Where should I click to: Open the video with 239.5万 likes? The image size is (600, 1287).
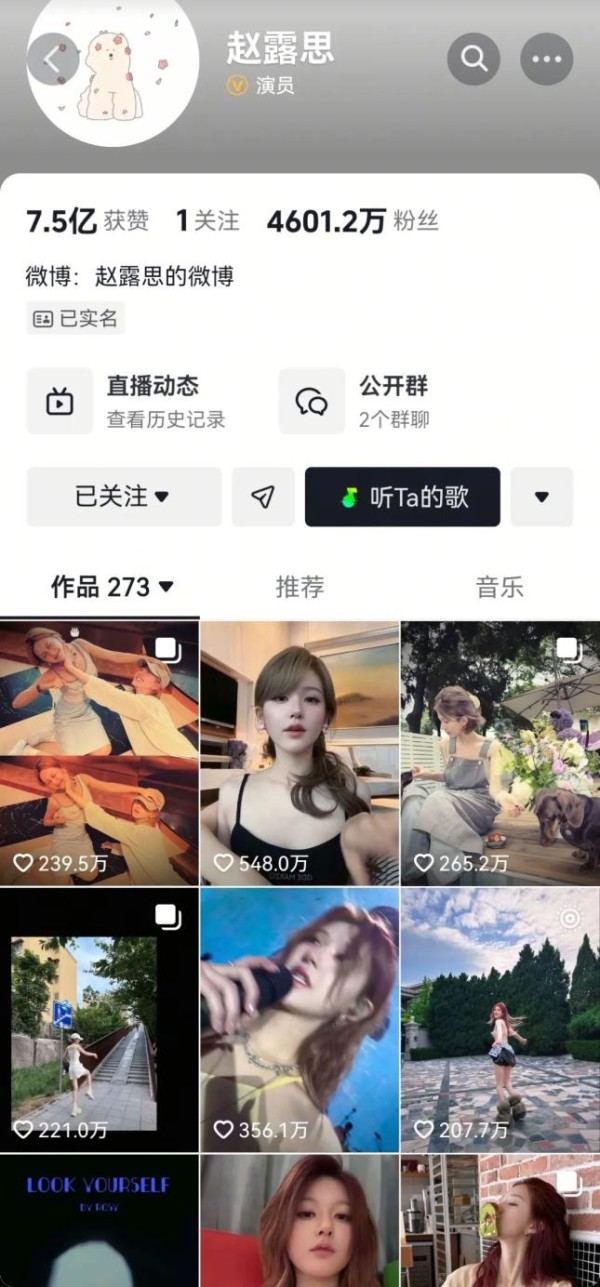(x=99, y=752)
